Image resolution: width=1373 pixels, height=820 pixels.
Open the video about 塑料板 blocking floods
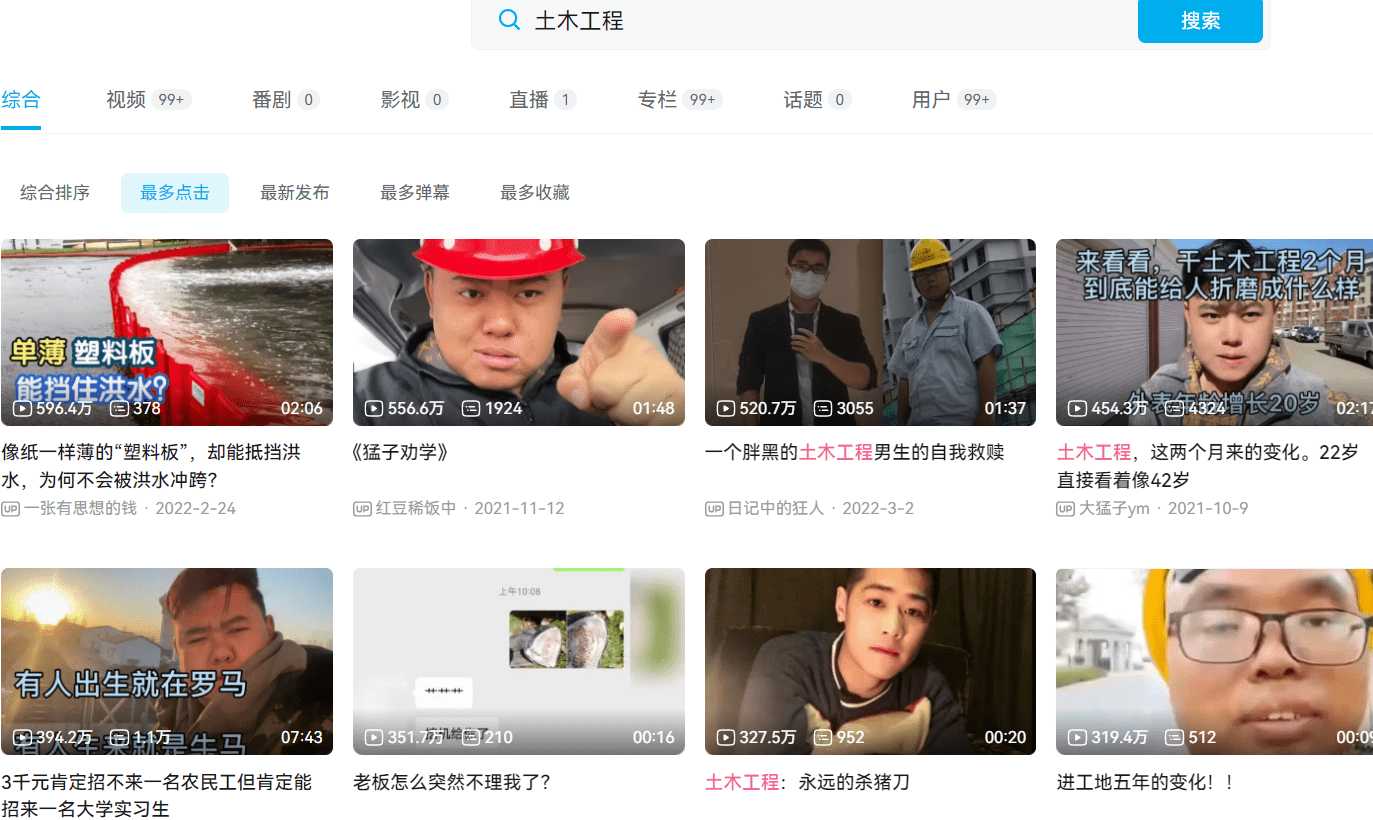pos(167,332)
